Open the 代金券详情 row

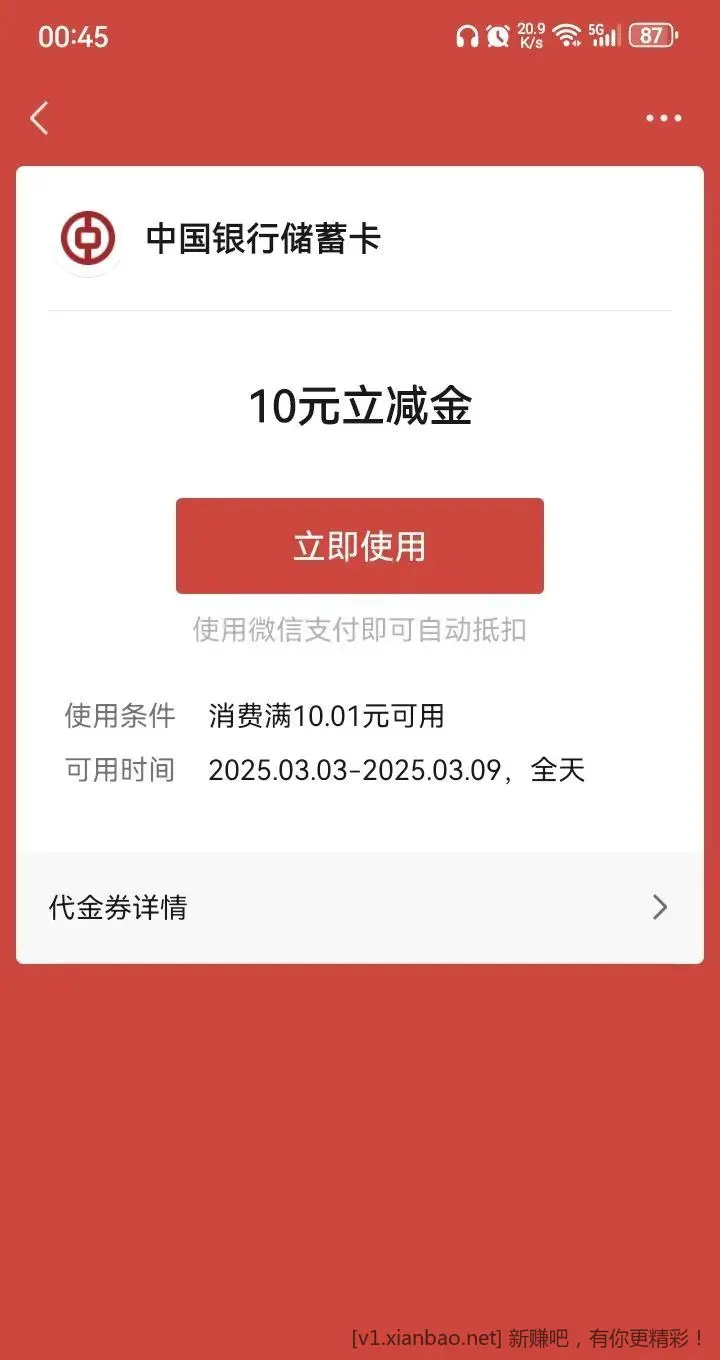(359, 907)
